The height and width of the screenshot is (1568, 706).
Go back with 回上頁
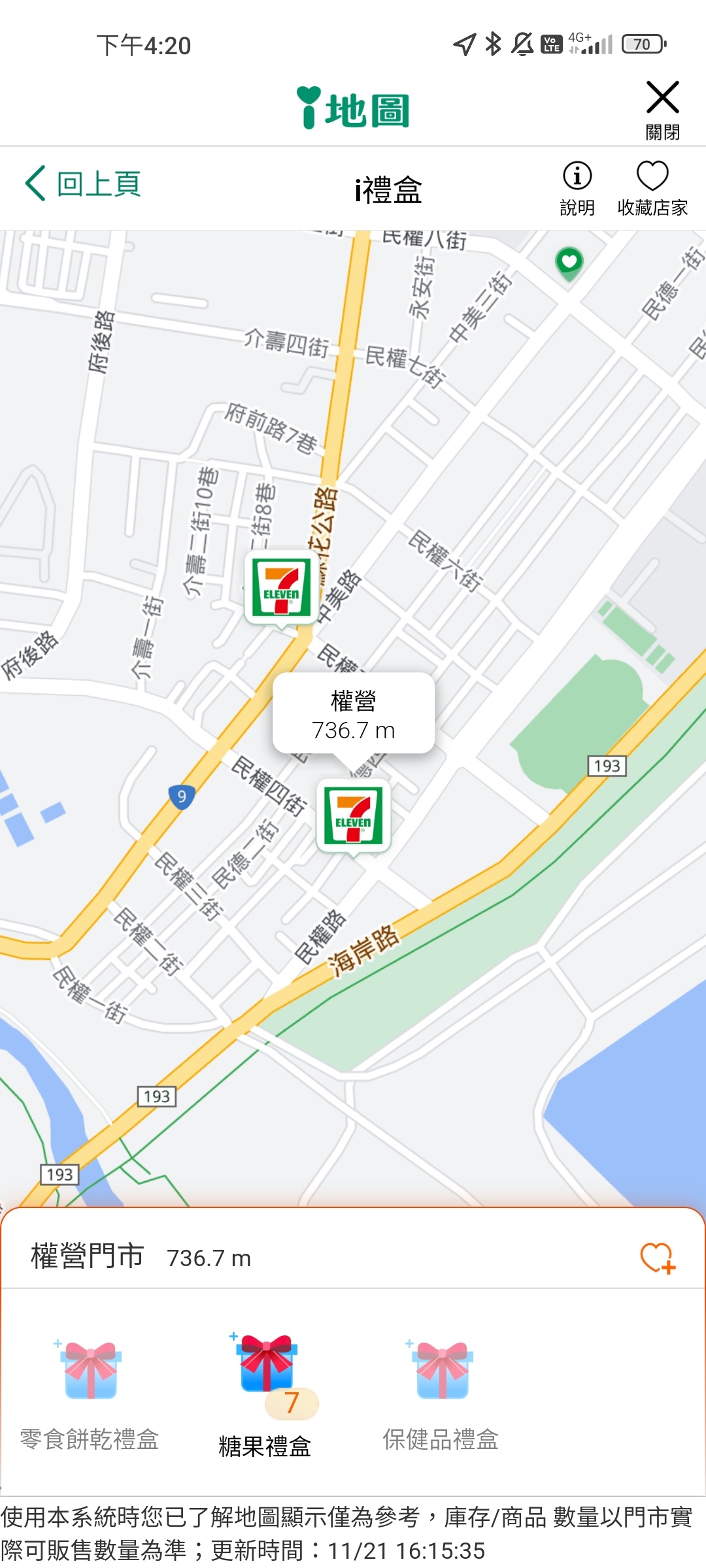83,184
